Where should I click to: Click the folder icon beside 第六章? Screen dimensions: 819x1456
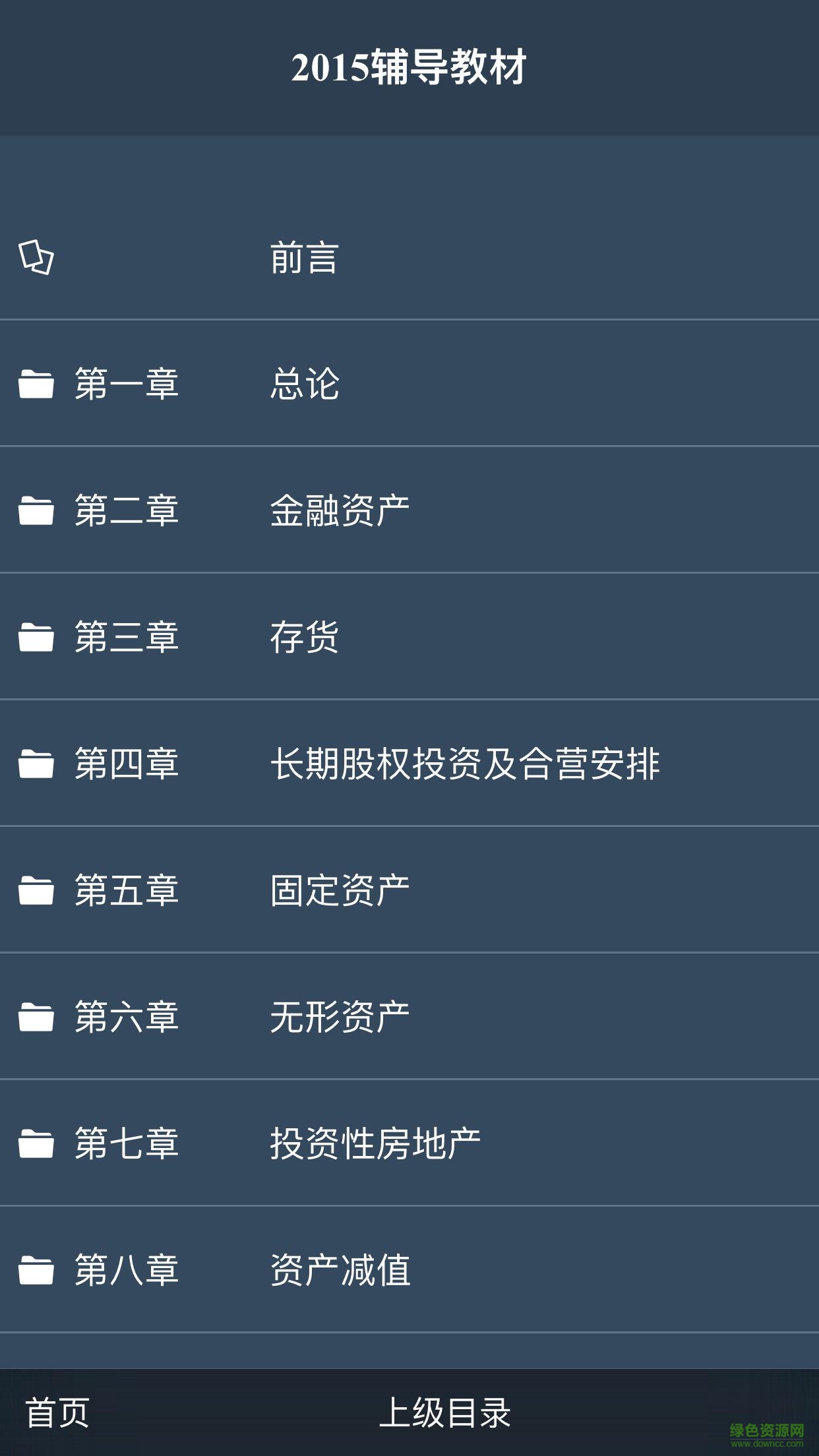(36, 1017)
